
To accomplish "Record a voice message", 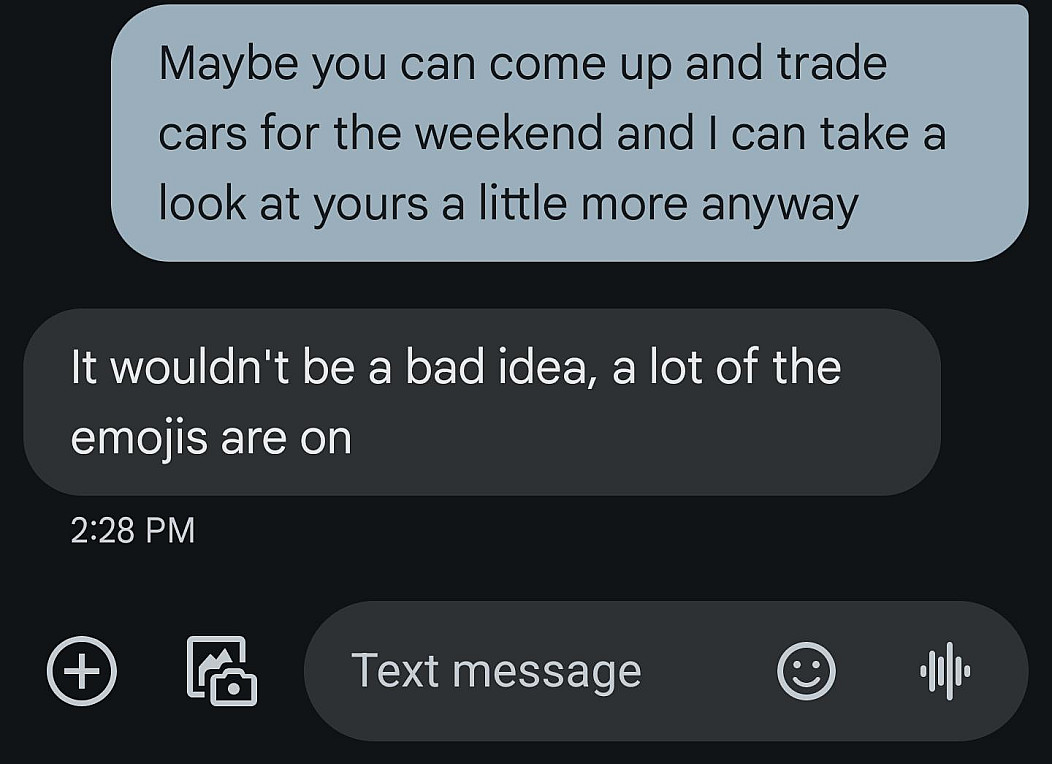I will (945, 671).
